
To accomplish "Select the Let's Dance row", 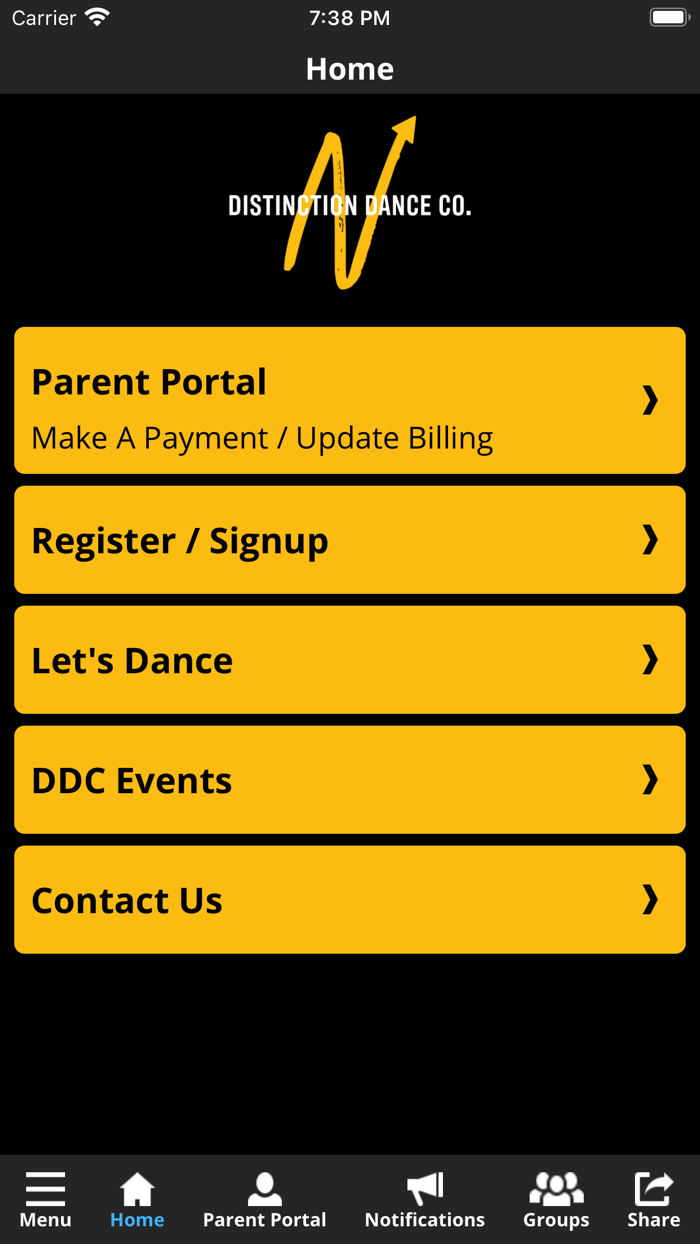I will (349, 660).
